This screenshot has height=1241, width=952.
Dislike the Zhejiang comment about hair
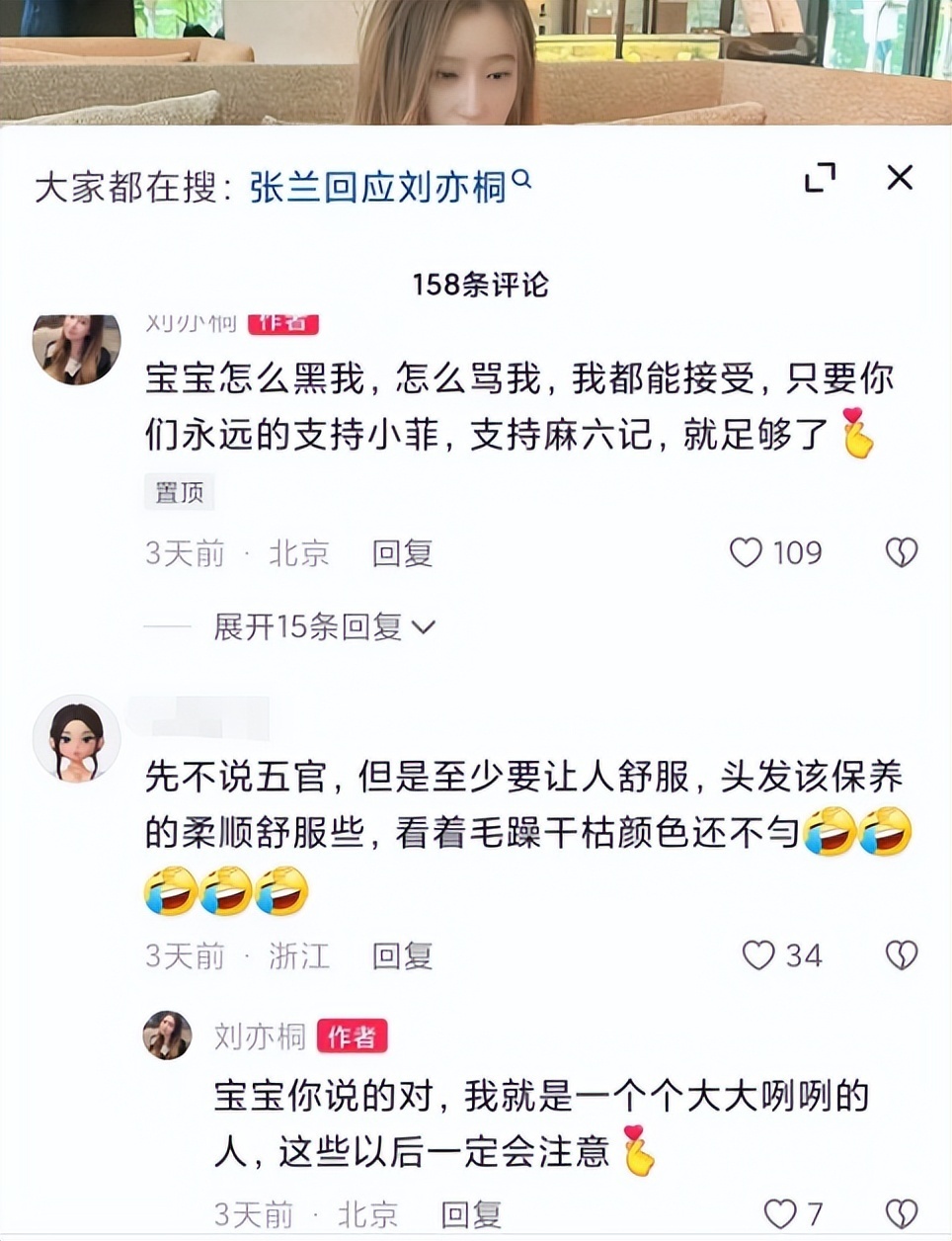pos(901,955)
